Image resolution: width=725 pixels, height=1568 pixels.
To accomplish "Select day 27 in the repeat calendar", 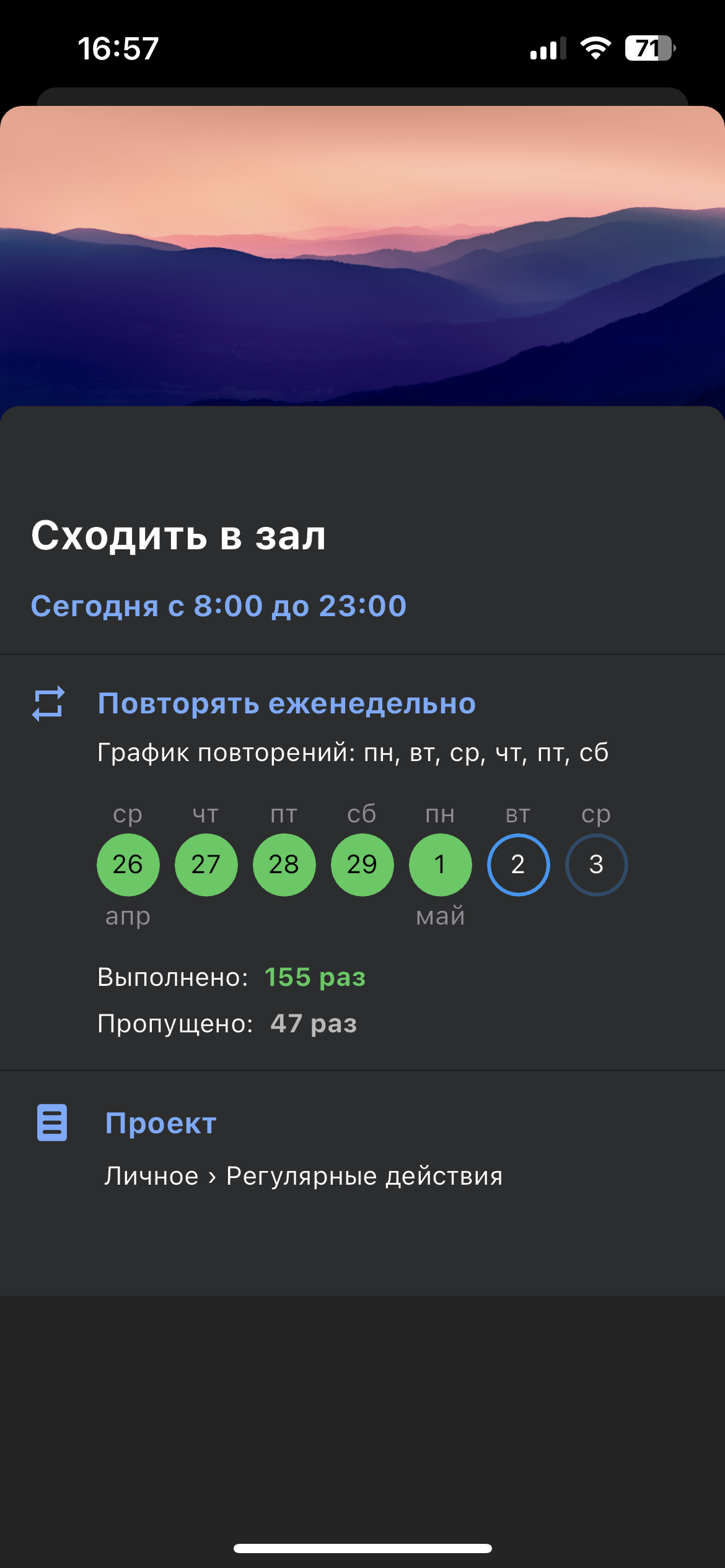I will click(x=206, y=865).
